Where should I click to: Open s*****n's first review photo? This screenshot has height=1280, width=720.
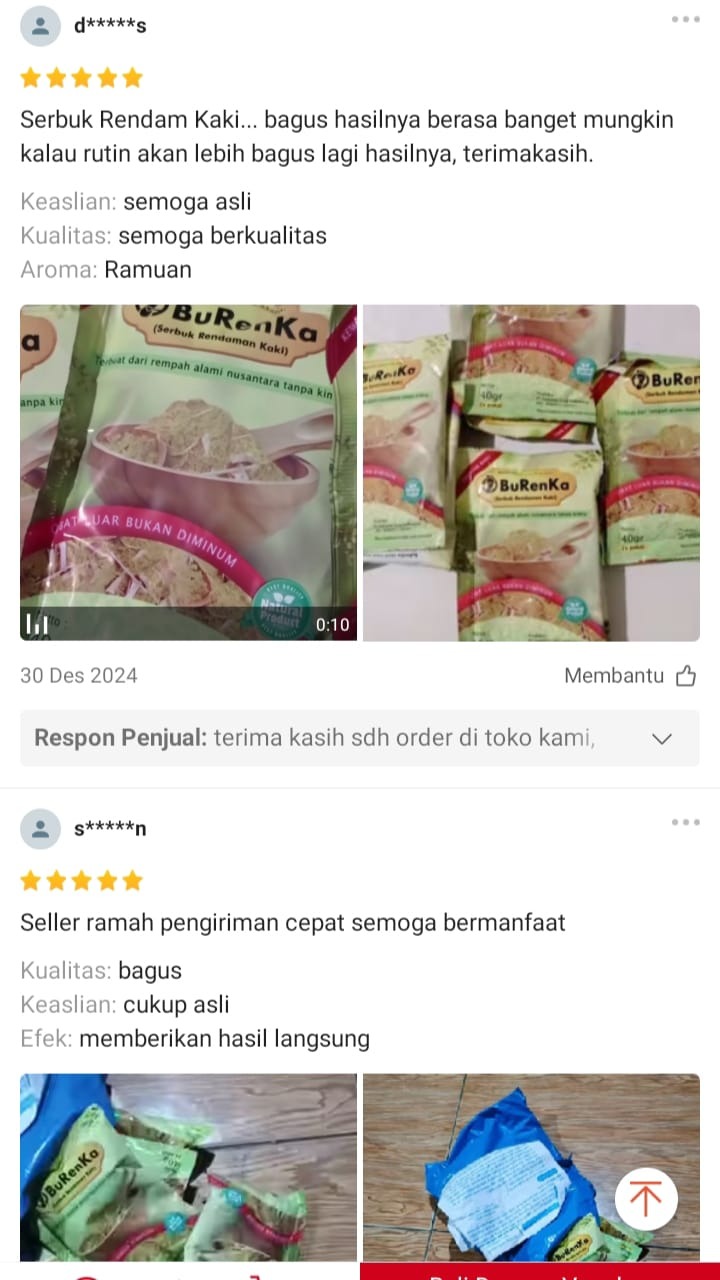coord(188,1166)
